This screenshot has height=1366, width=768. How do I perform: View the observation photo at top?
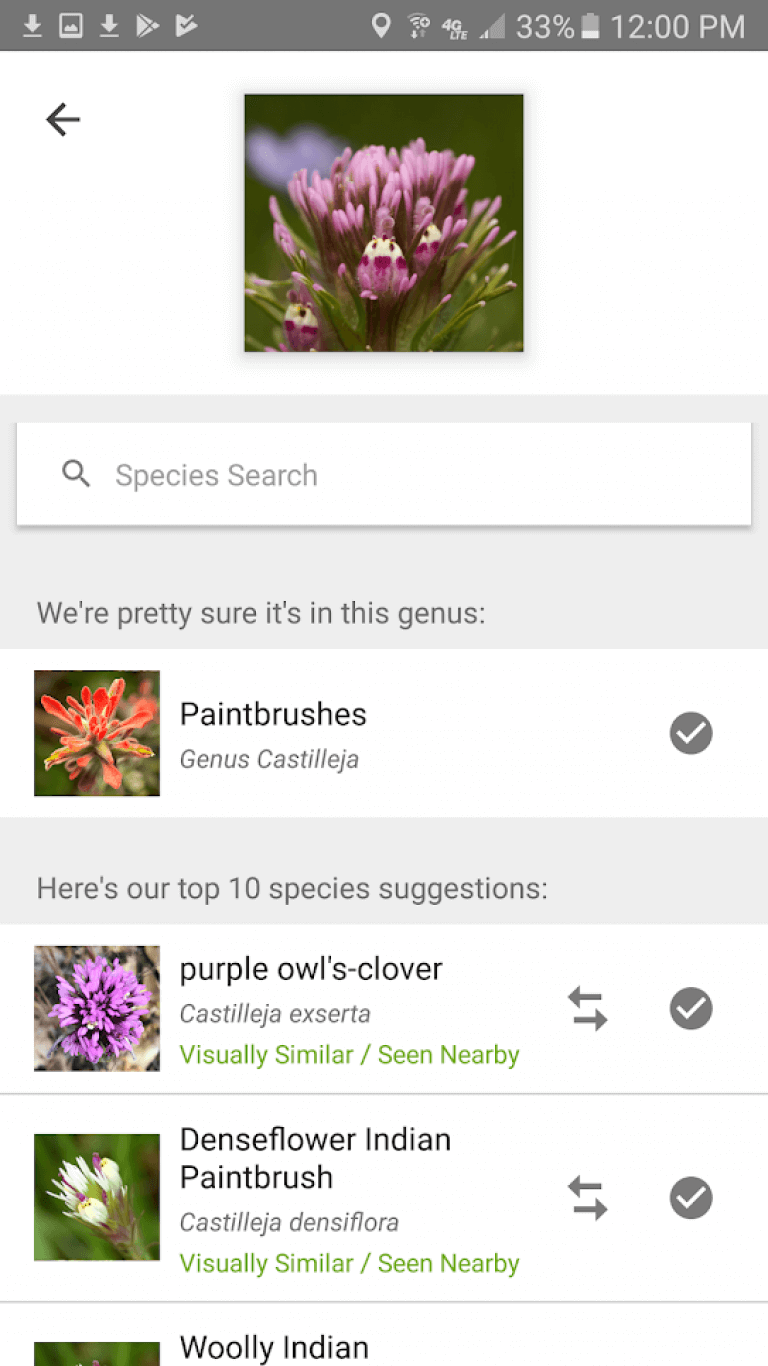click(383, 222)
